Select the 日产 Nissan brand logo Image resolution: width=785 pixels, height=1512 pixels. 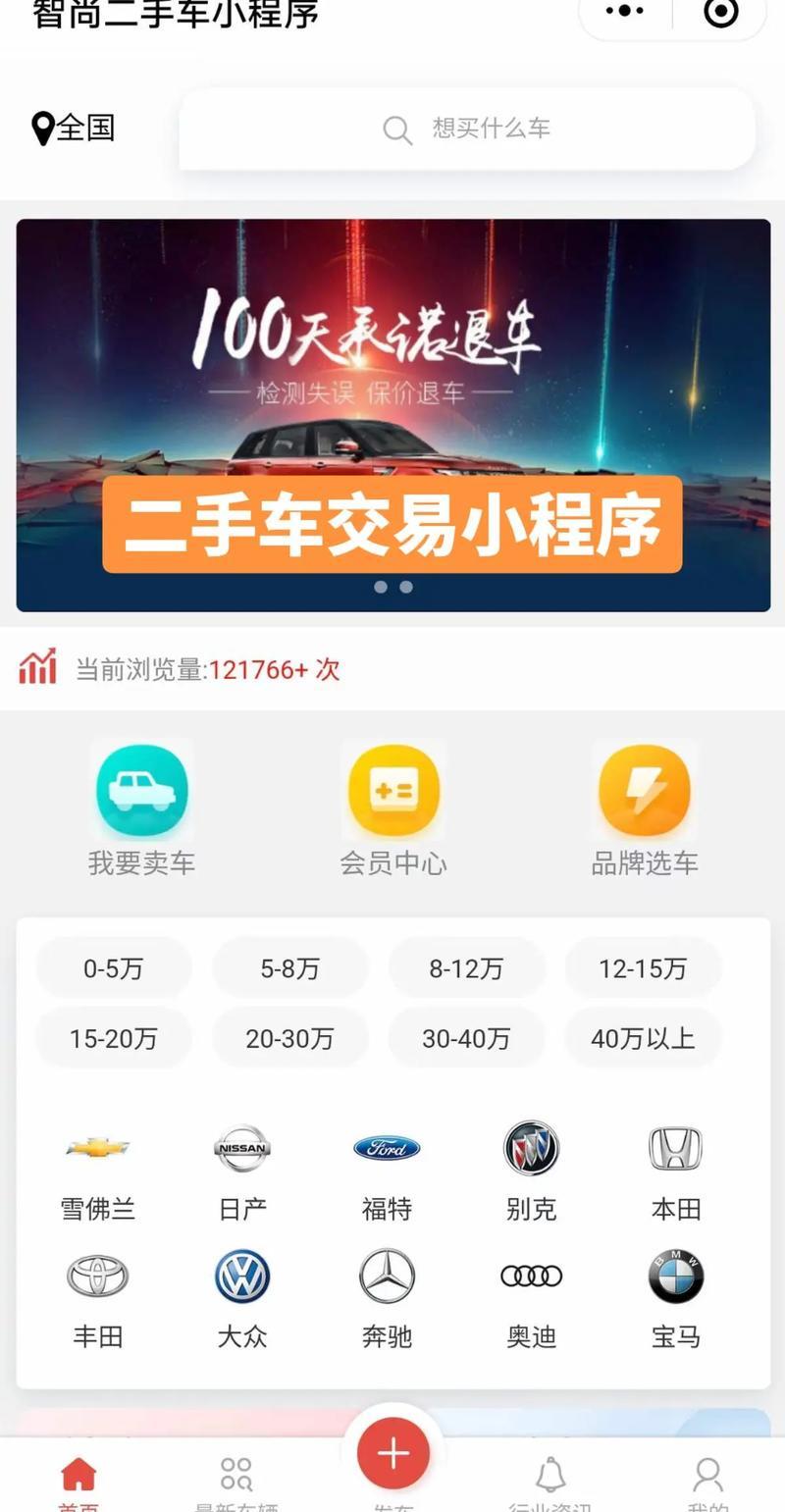[x=241, y=1148]
